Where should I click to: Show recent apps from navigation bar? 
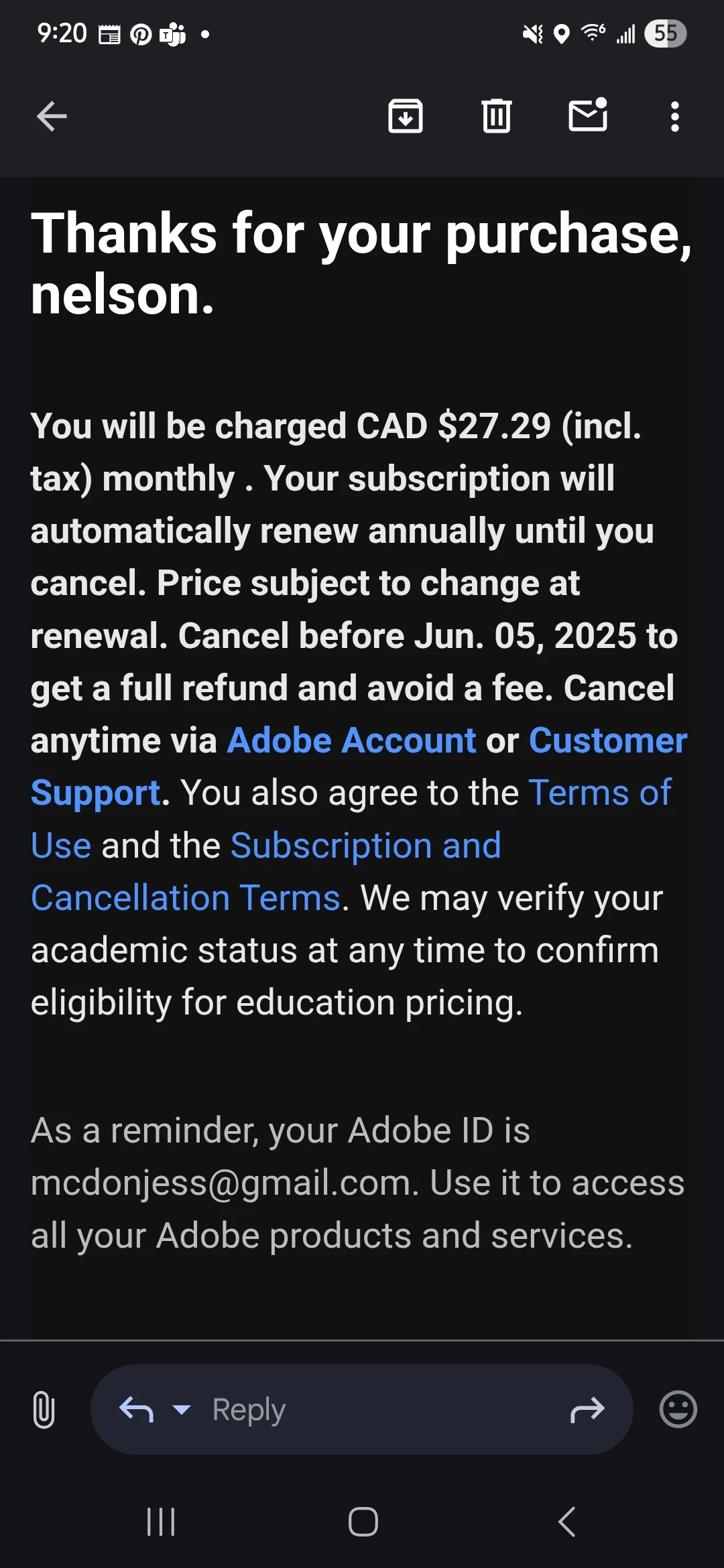click(161, 1522)
